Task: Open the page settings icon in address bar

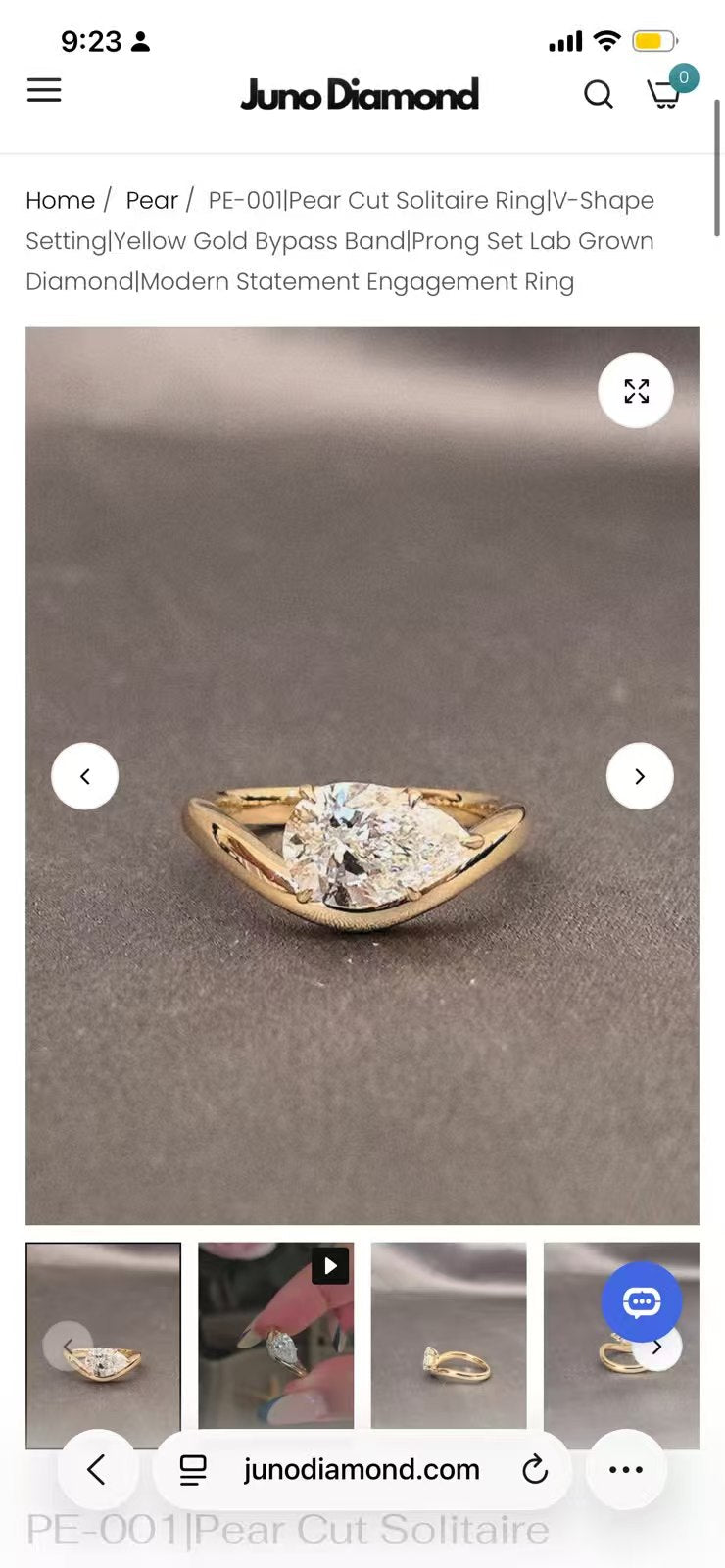Action: point(193,1469)
